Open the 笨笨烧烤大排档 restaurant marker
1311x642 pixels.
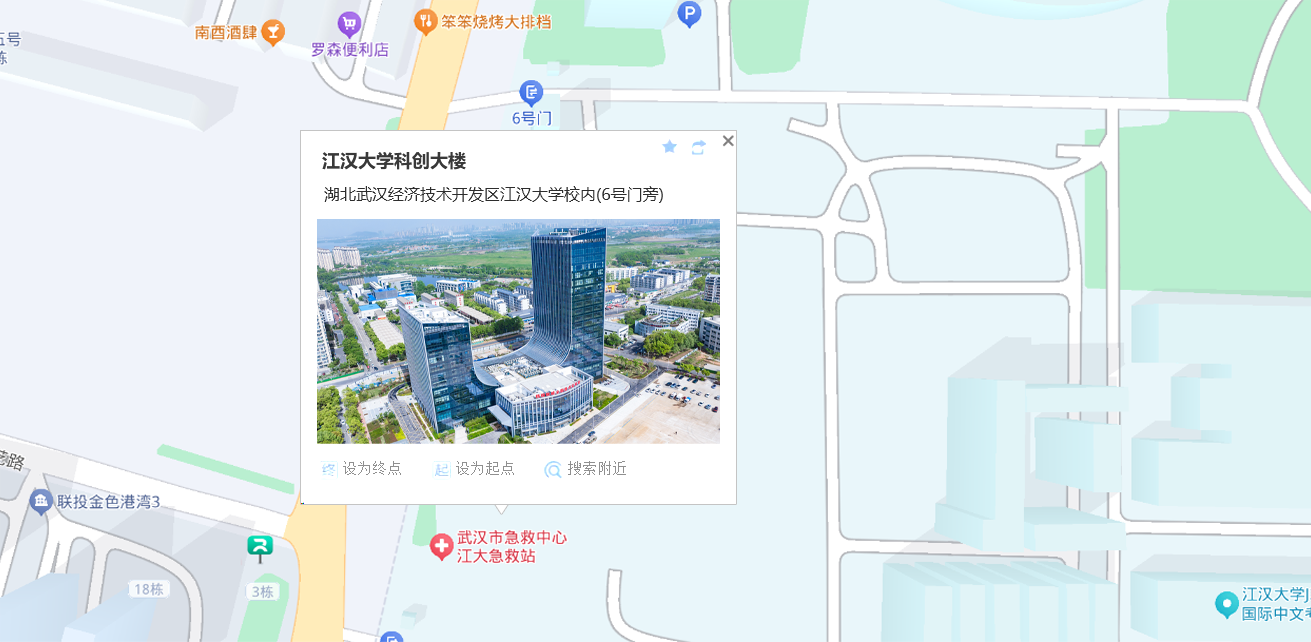[426, 21]
